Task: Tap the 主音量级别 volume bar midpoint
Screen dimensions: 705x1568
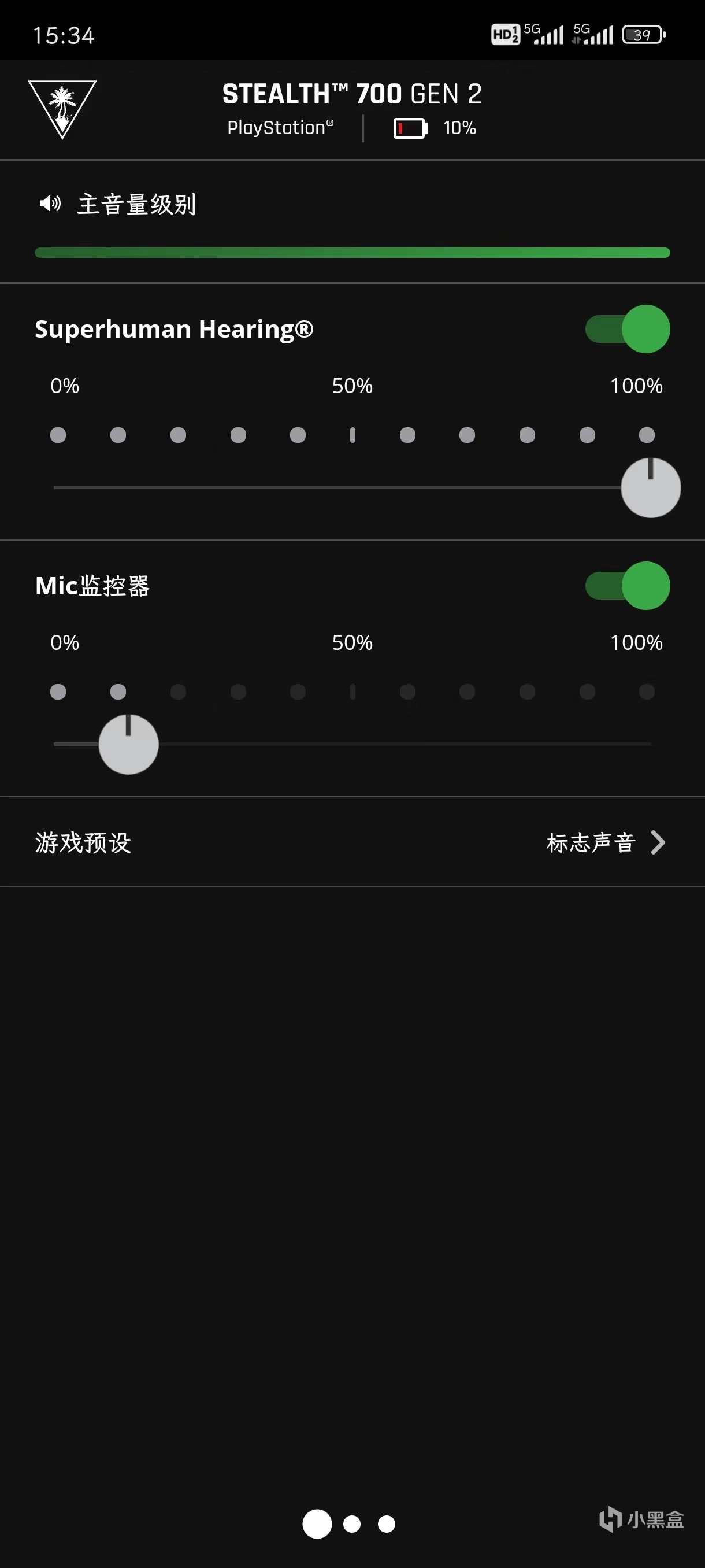Action: pos(352,253)
